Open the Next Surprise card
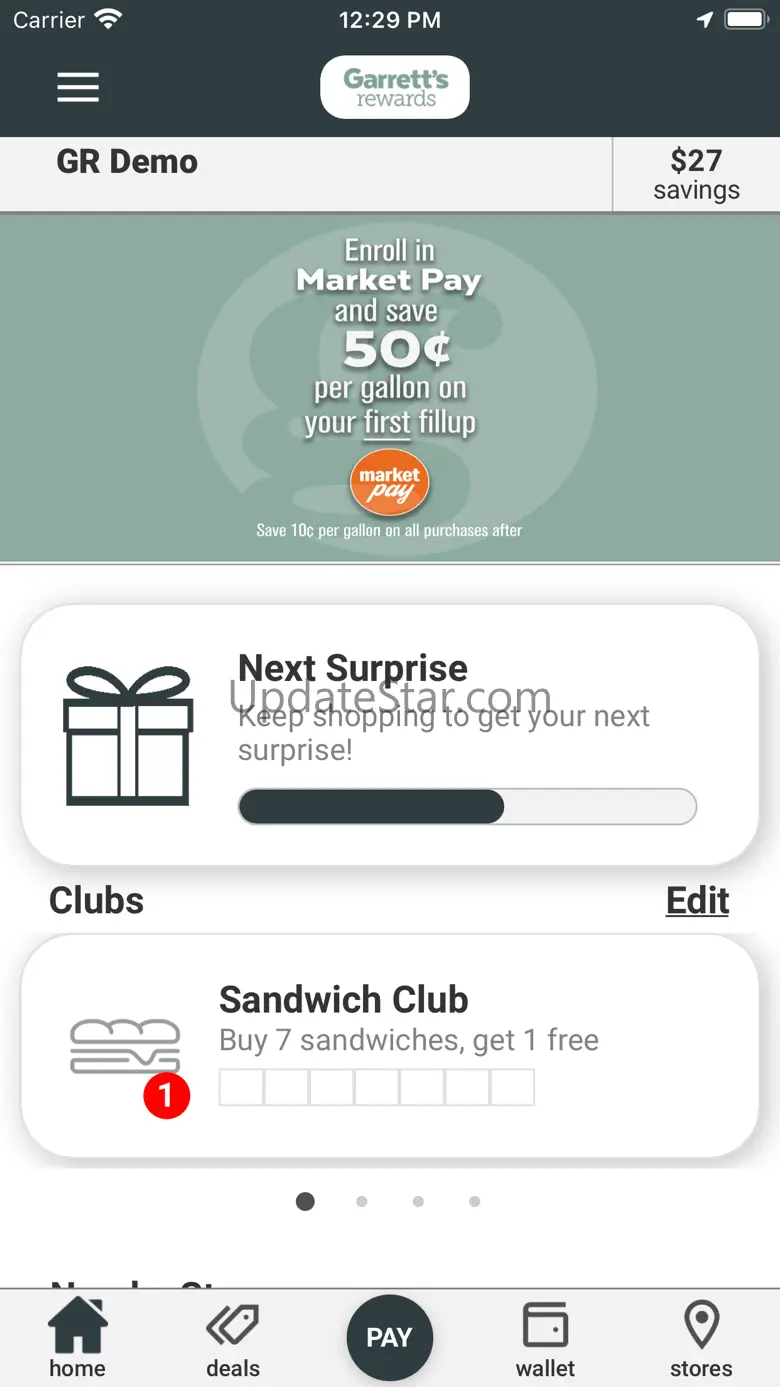 pos(390,735)
